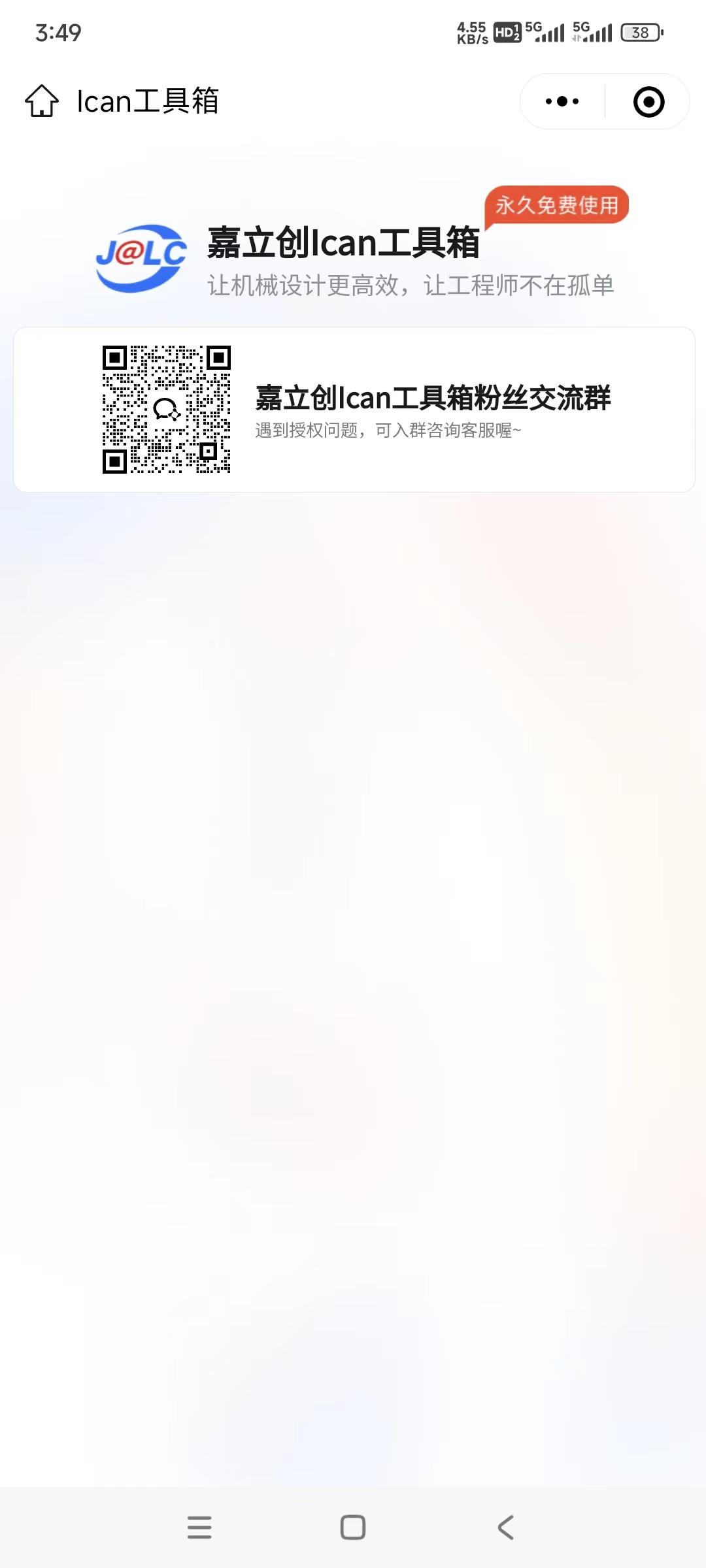706x1568 pixels.
Task: Go back using the system back button
Action: (x=505, y=1527)
